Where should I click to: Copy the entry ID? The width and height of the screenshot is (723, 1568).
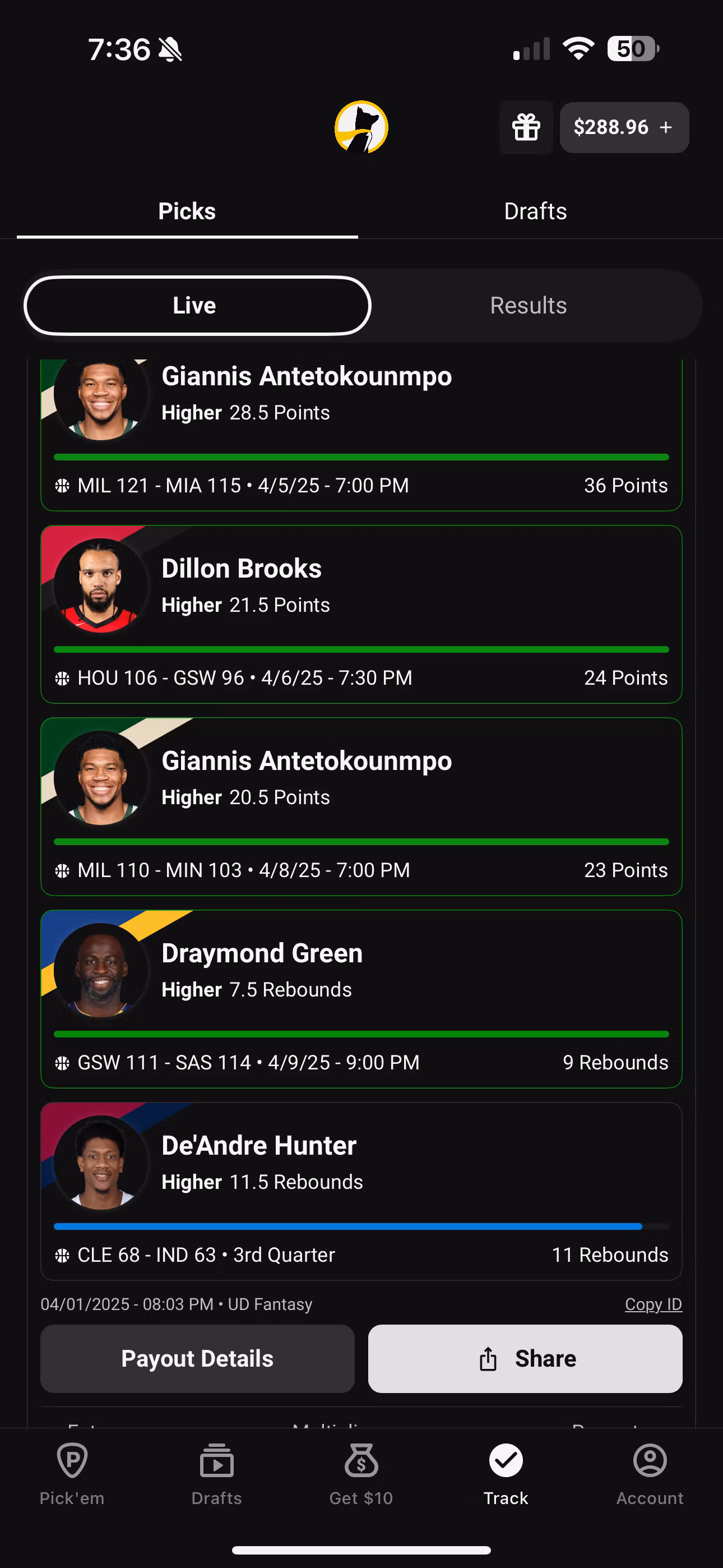653,1304
